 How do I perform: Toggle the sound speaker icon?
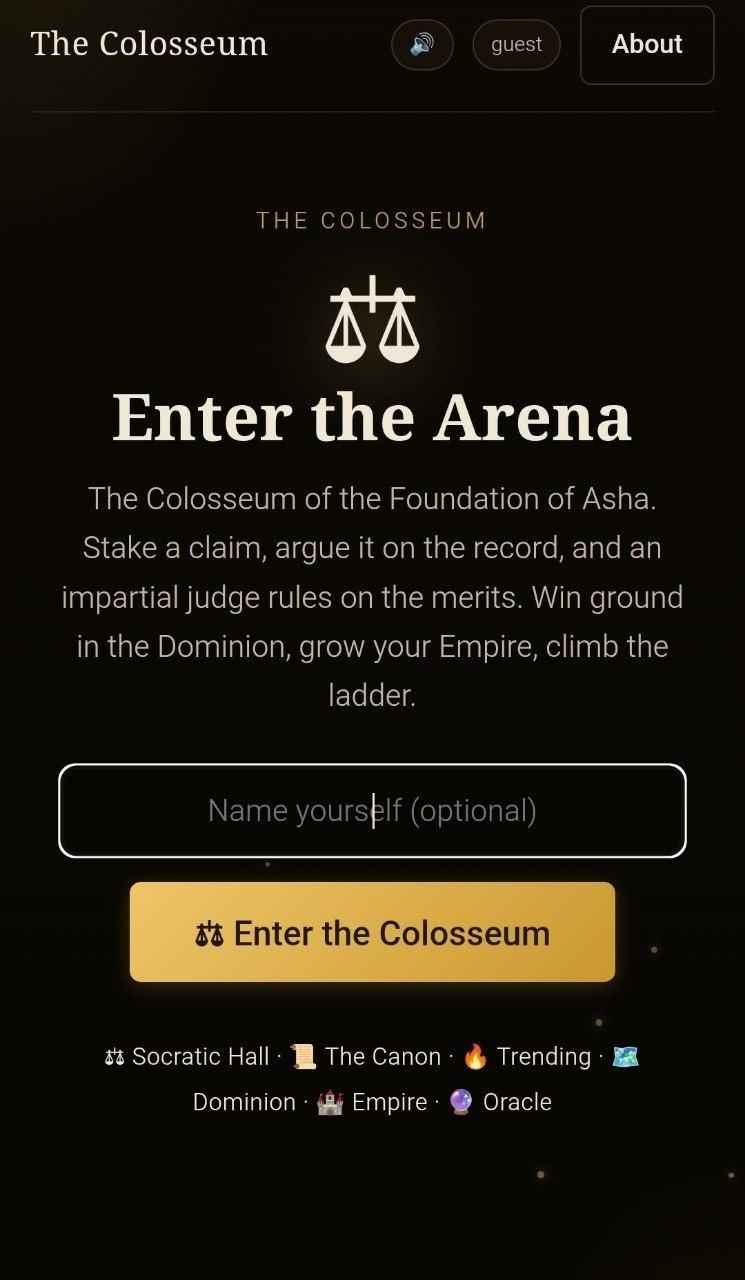422,45
